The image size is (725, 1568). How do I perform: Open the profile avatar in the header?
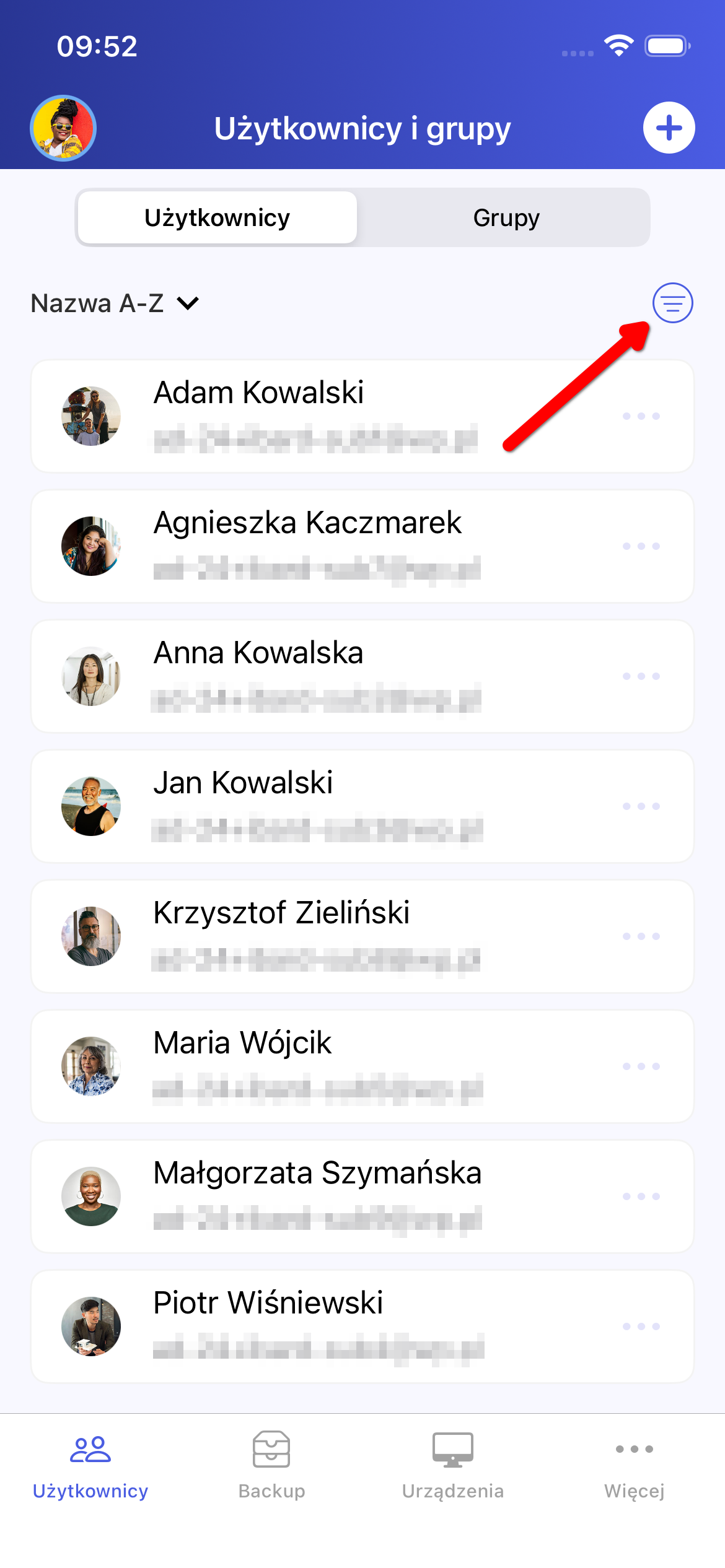click(x=63, y=128)
